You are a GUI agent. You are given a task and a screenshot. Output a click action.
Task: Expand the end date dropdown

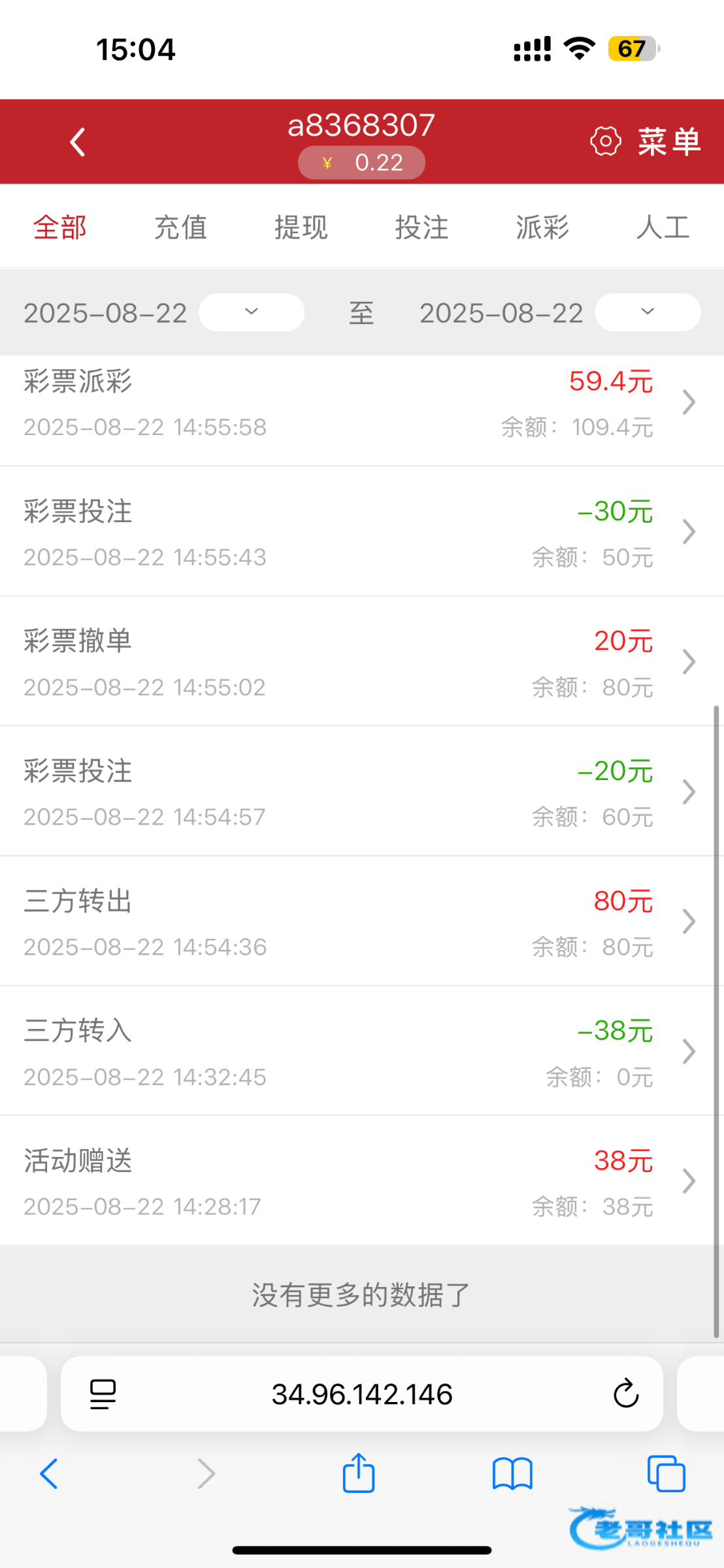pyautogui.click(x=647, y=312)
